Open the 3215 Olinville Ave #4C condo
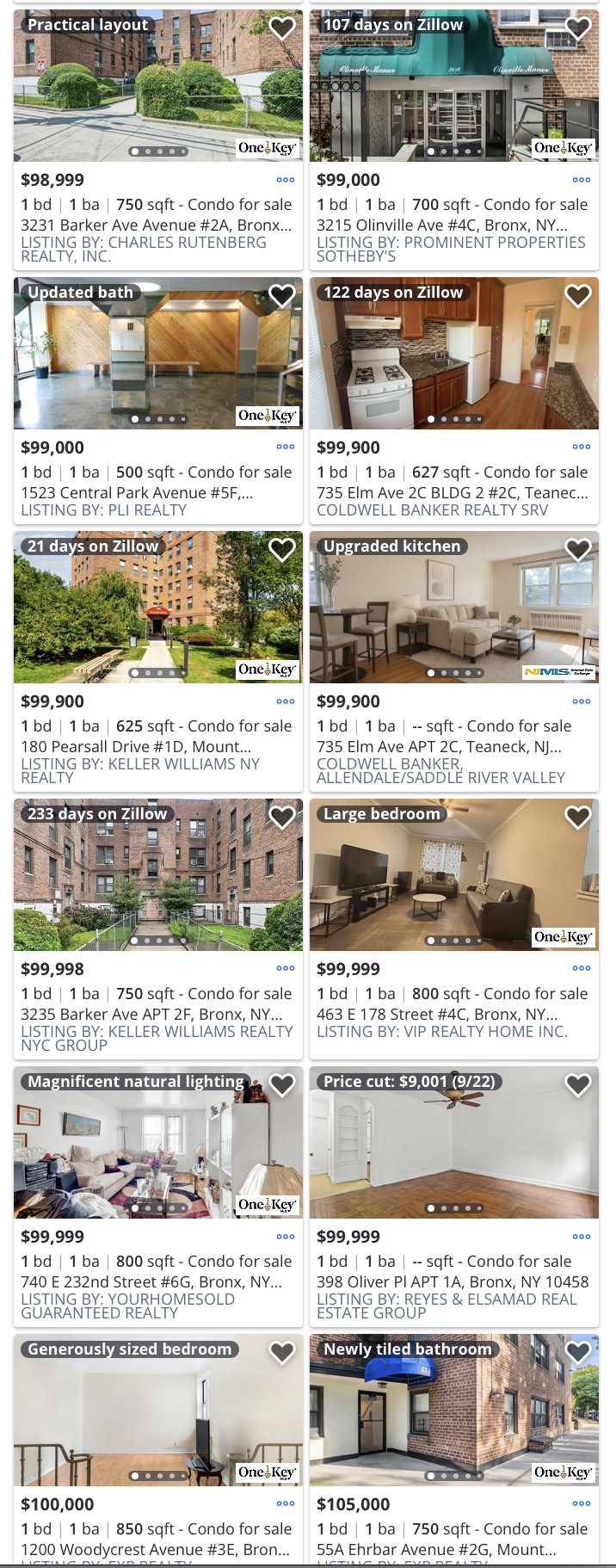616x1568 pixels. click(441, 225)
